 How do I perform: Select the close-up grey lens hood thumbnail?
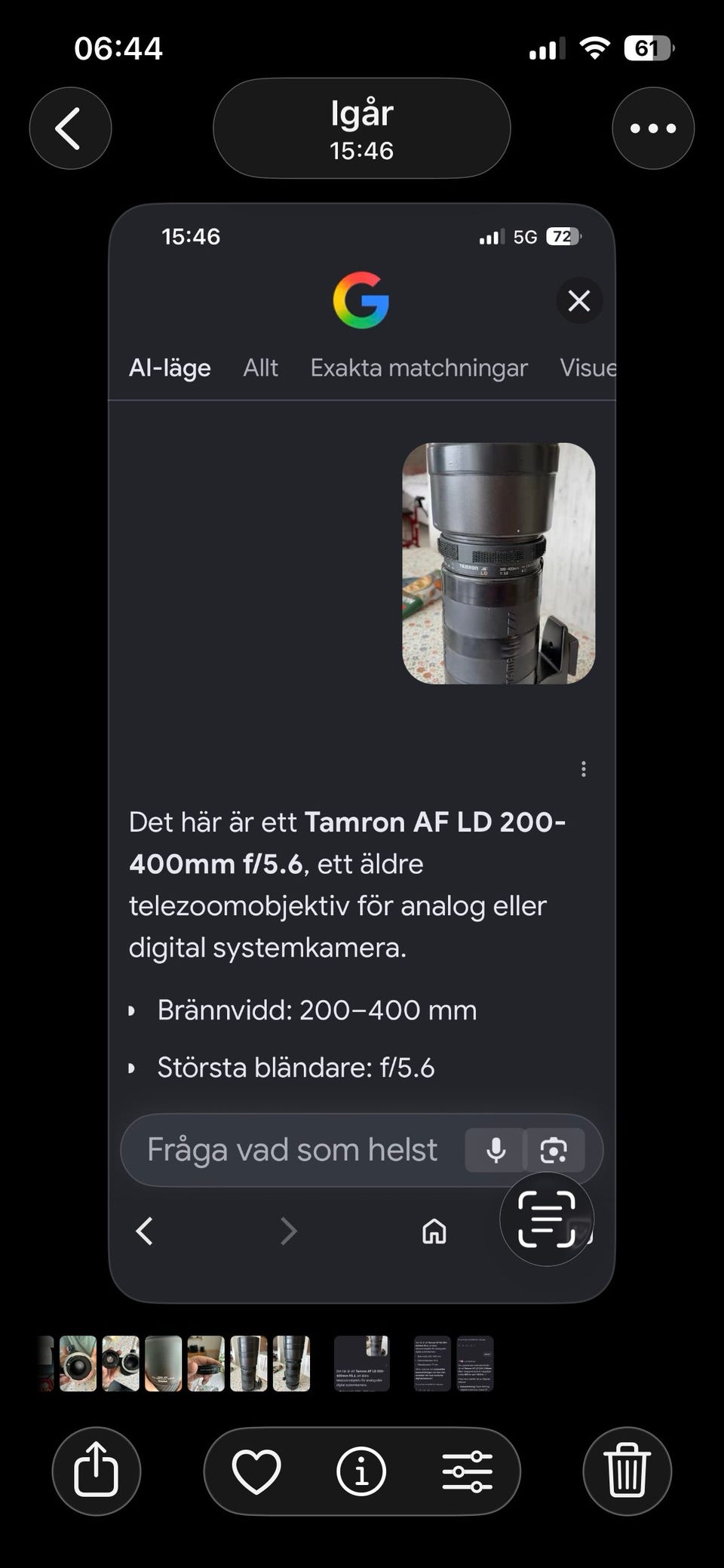click(x=163, y=1364)
